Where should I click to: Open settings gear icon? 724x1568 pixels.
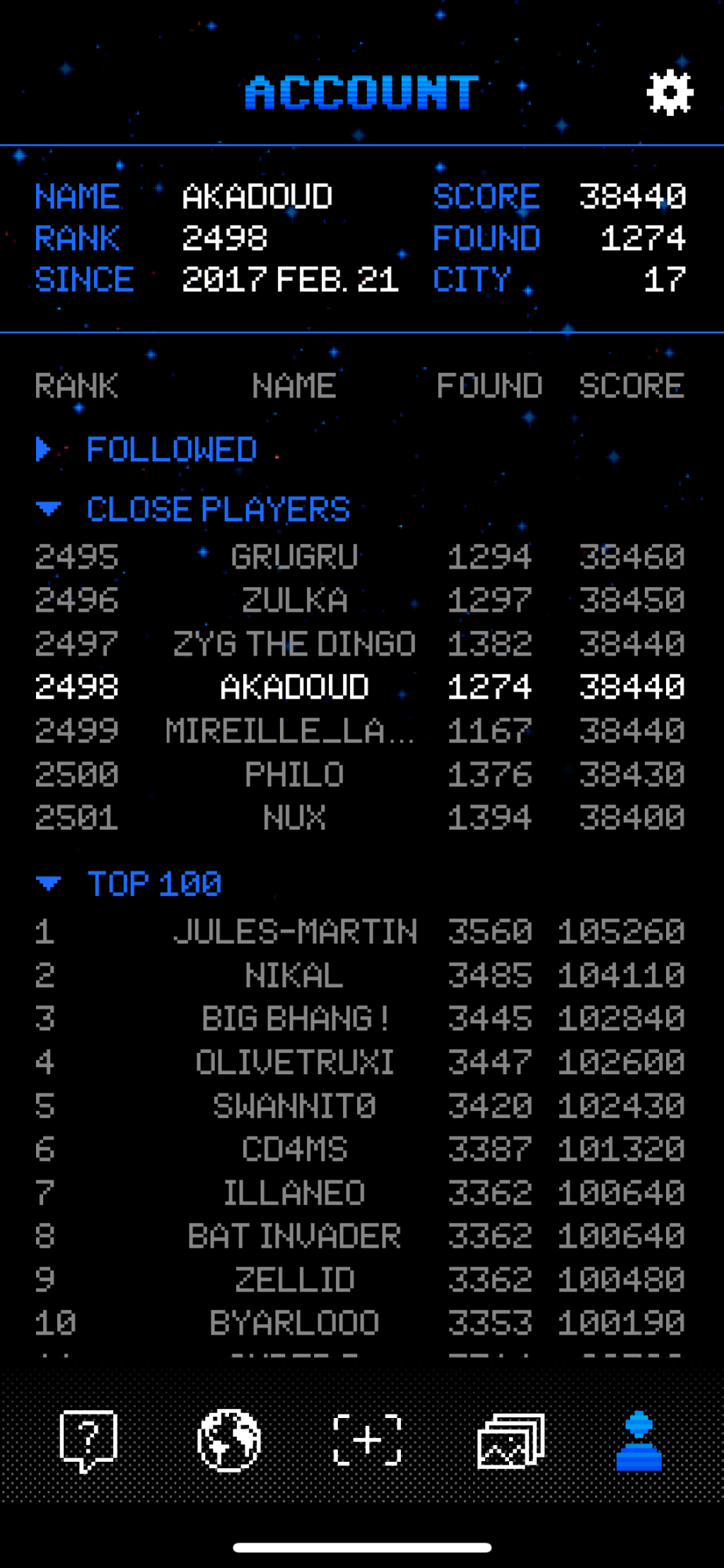(669, 93)
